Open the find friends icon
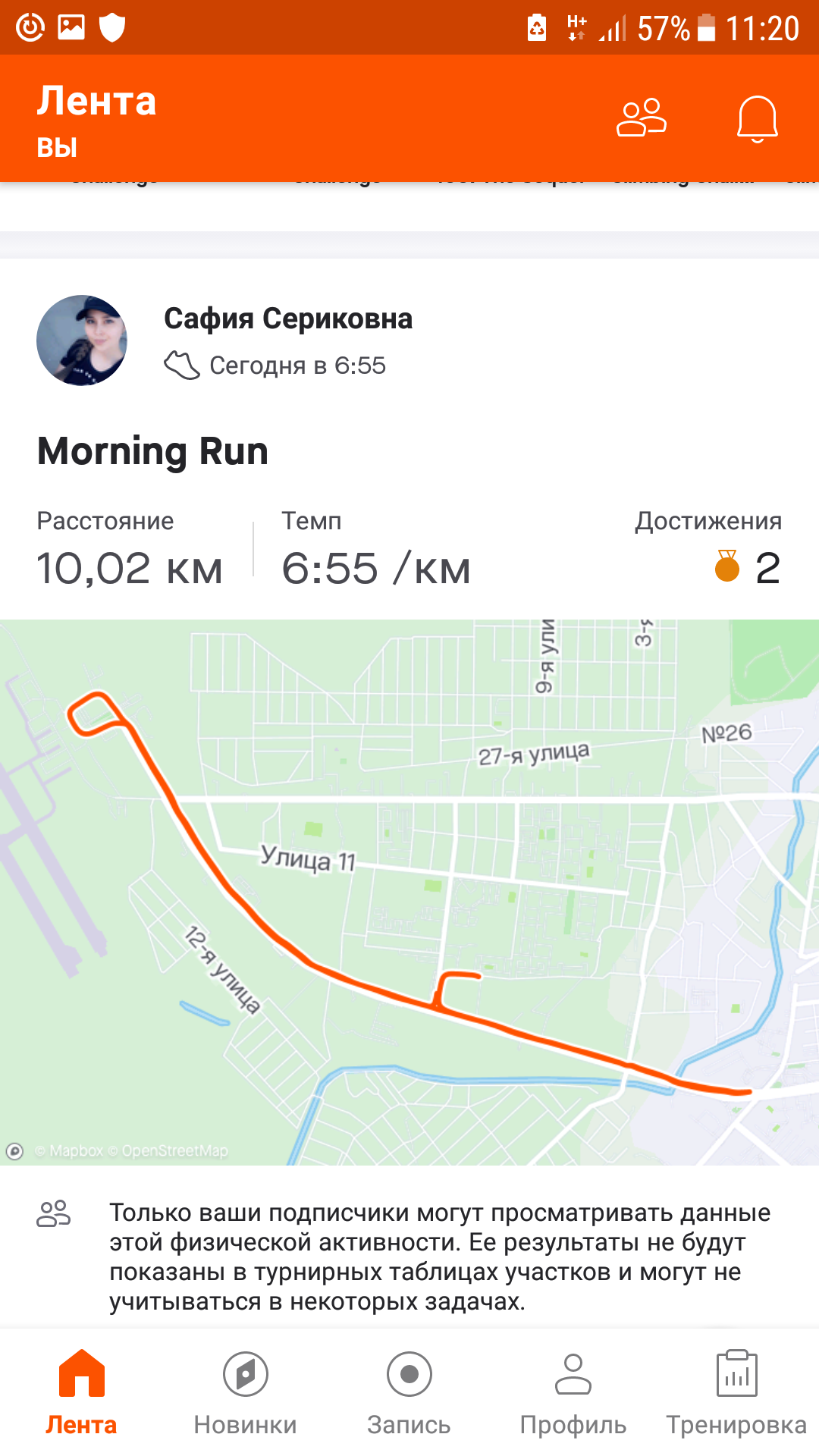The height and width of the screenshot is (1456, 819). pyautogui.click(x=641, y=118)
